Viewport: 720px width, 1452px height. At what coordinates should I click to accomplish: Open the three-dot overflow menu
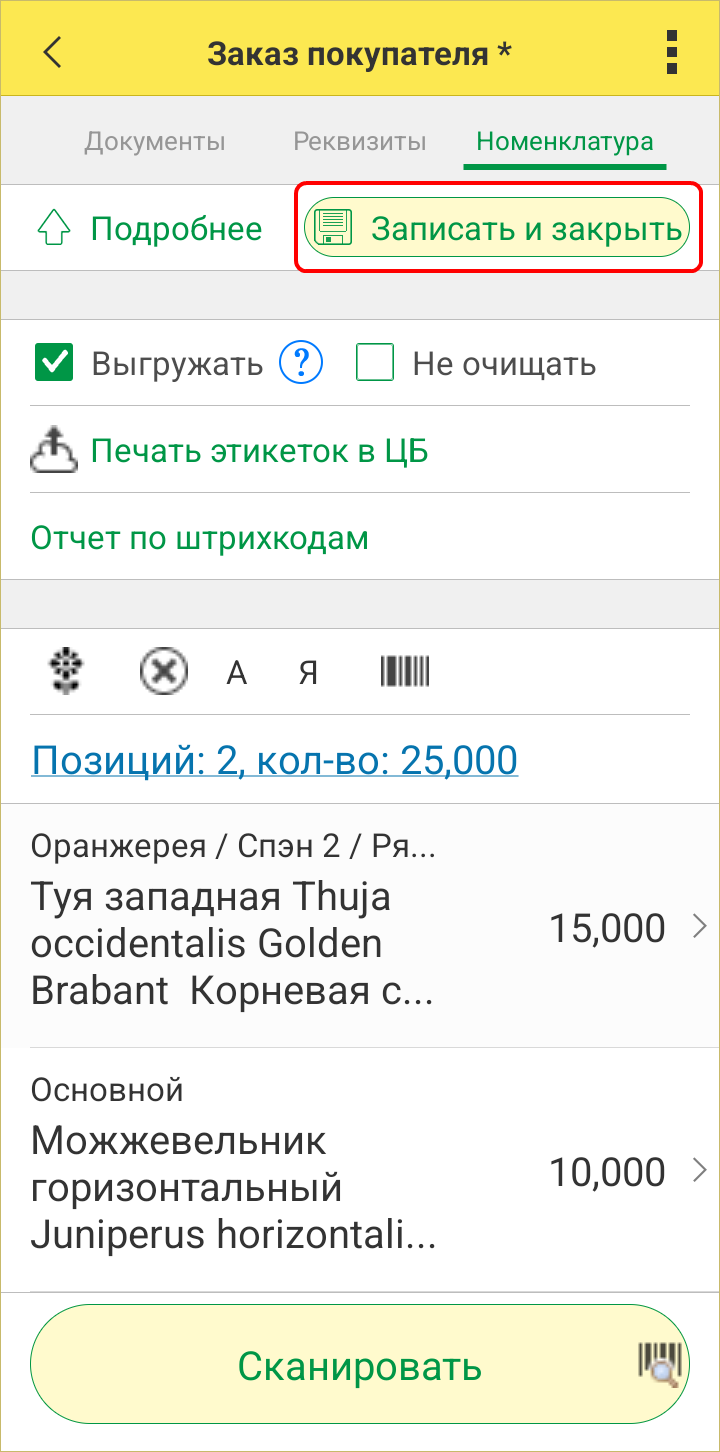[671, 52]
